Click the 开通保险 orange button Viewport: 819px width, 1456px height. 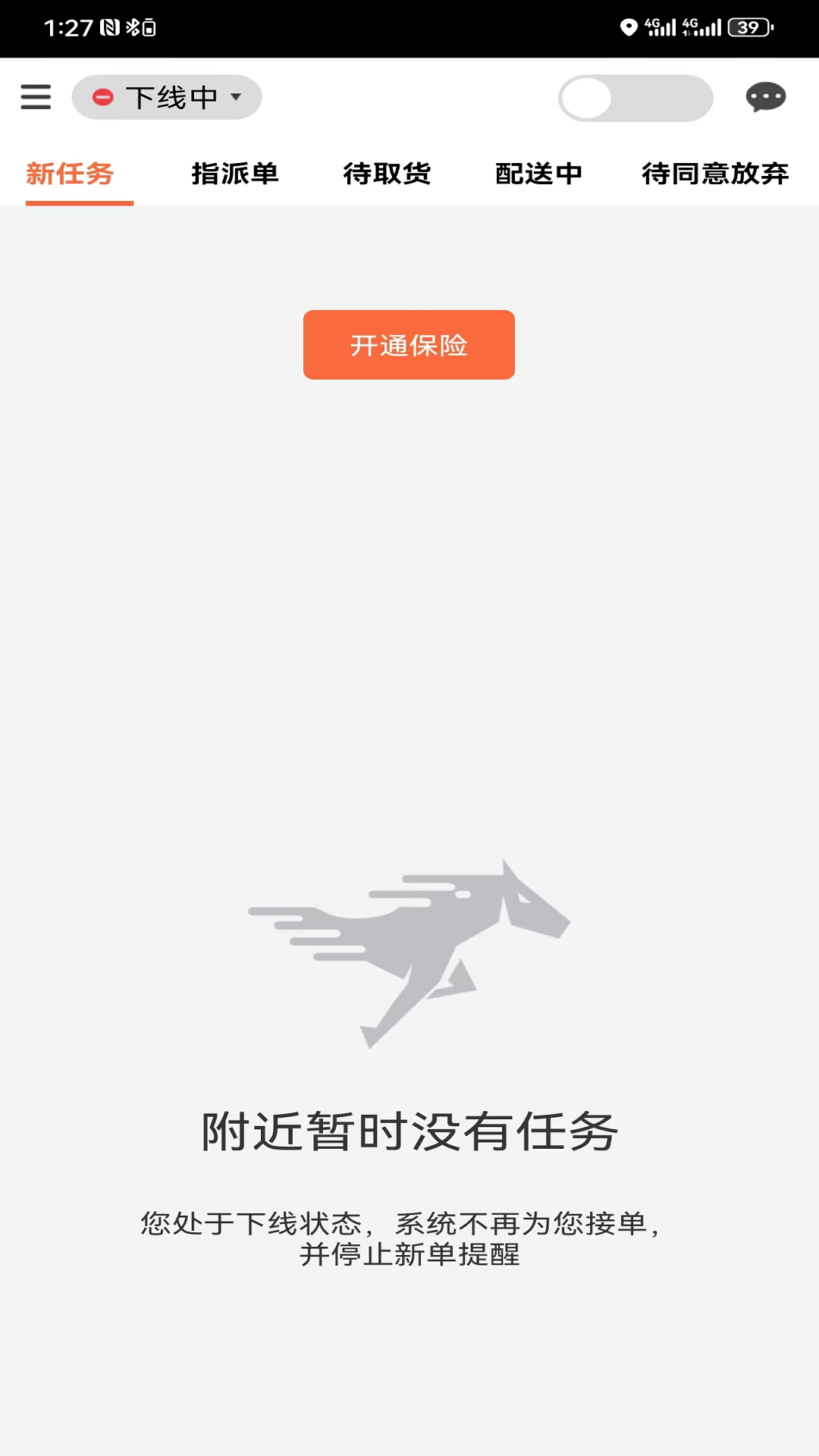click(409, 344)
